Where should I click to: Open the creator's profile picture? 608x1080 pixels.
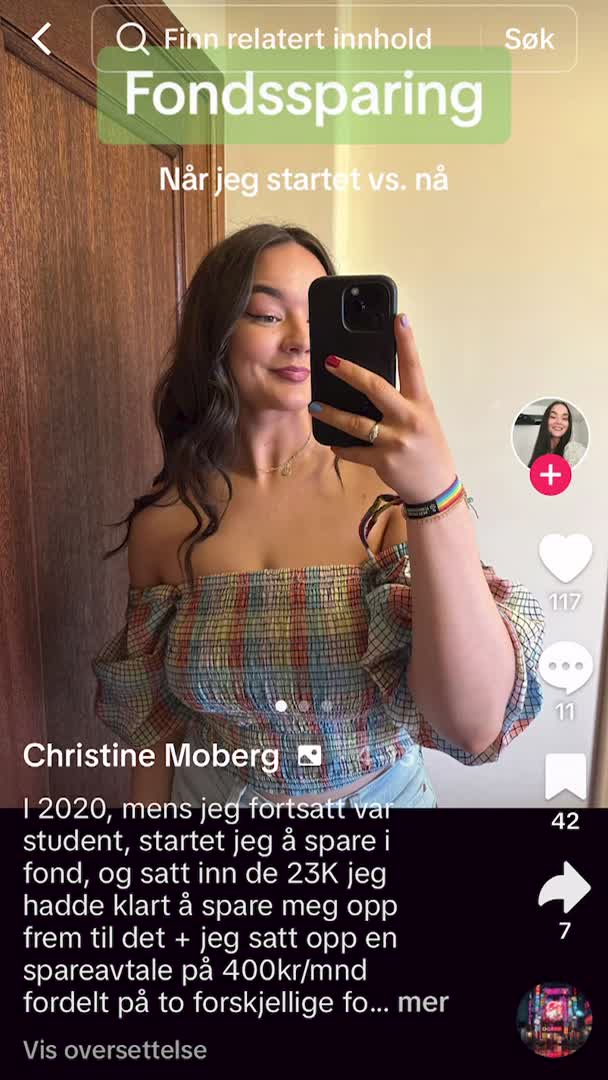[550, 434]
